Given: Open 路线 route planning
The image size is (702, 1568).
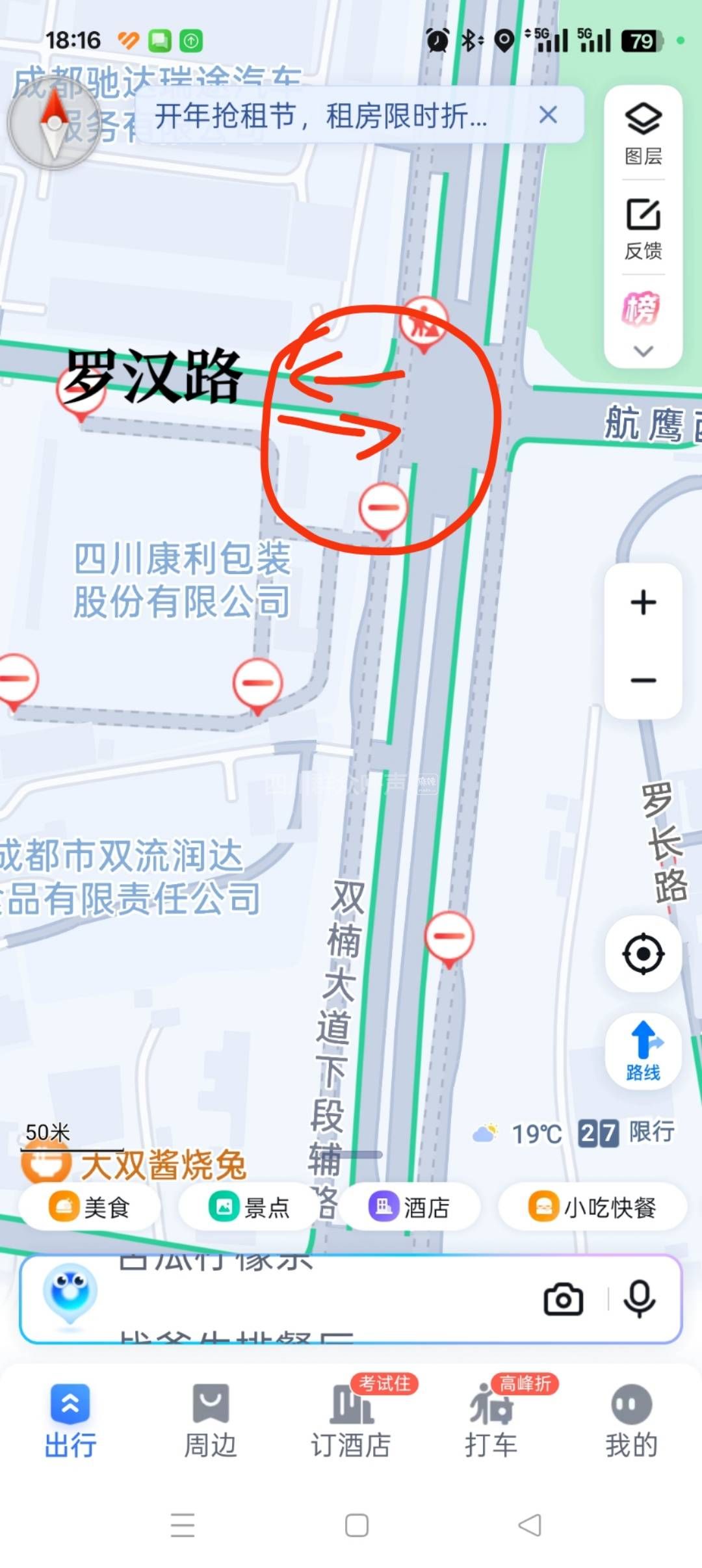Looking at the screenshot, I should (643, 1050).
